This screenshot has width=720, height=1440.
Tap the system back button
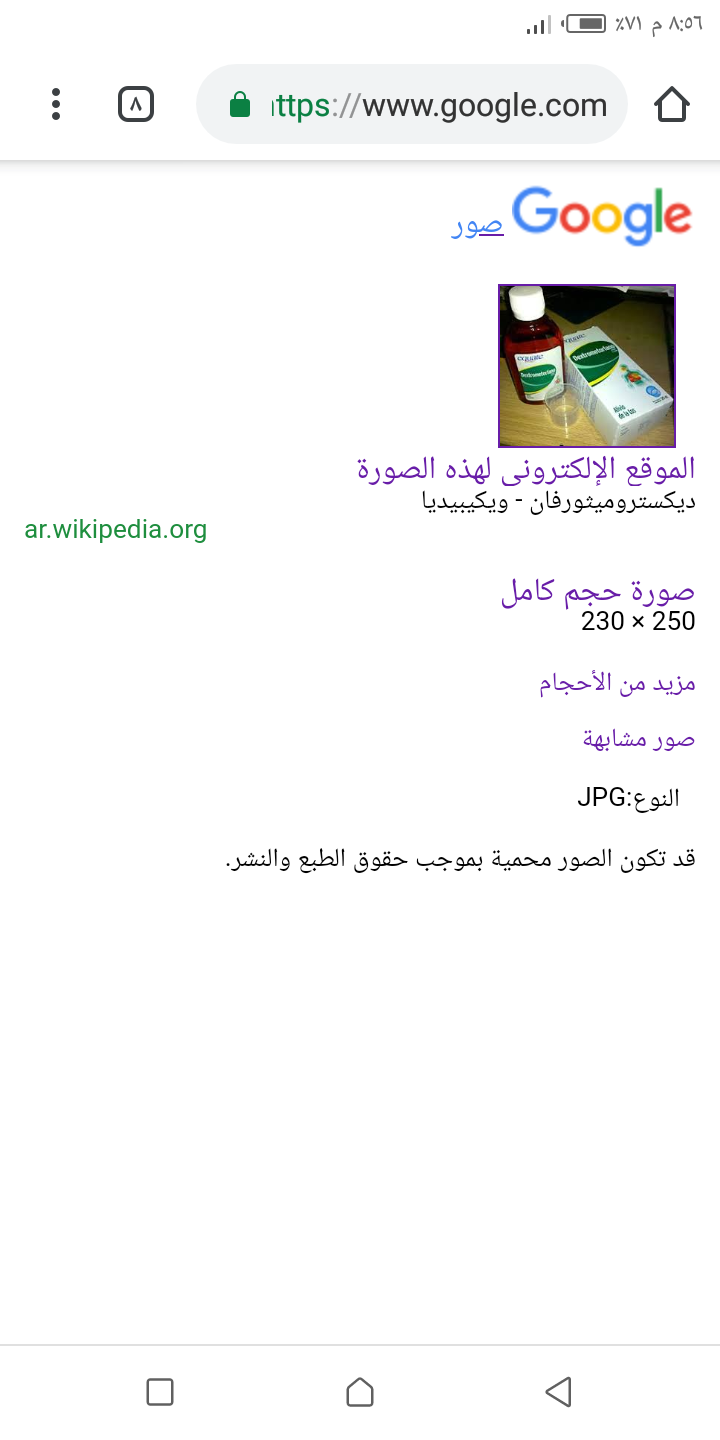[558, 1391]
